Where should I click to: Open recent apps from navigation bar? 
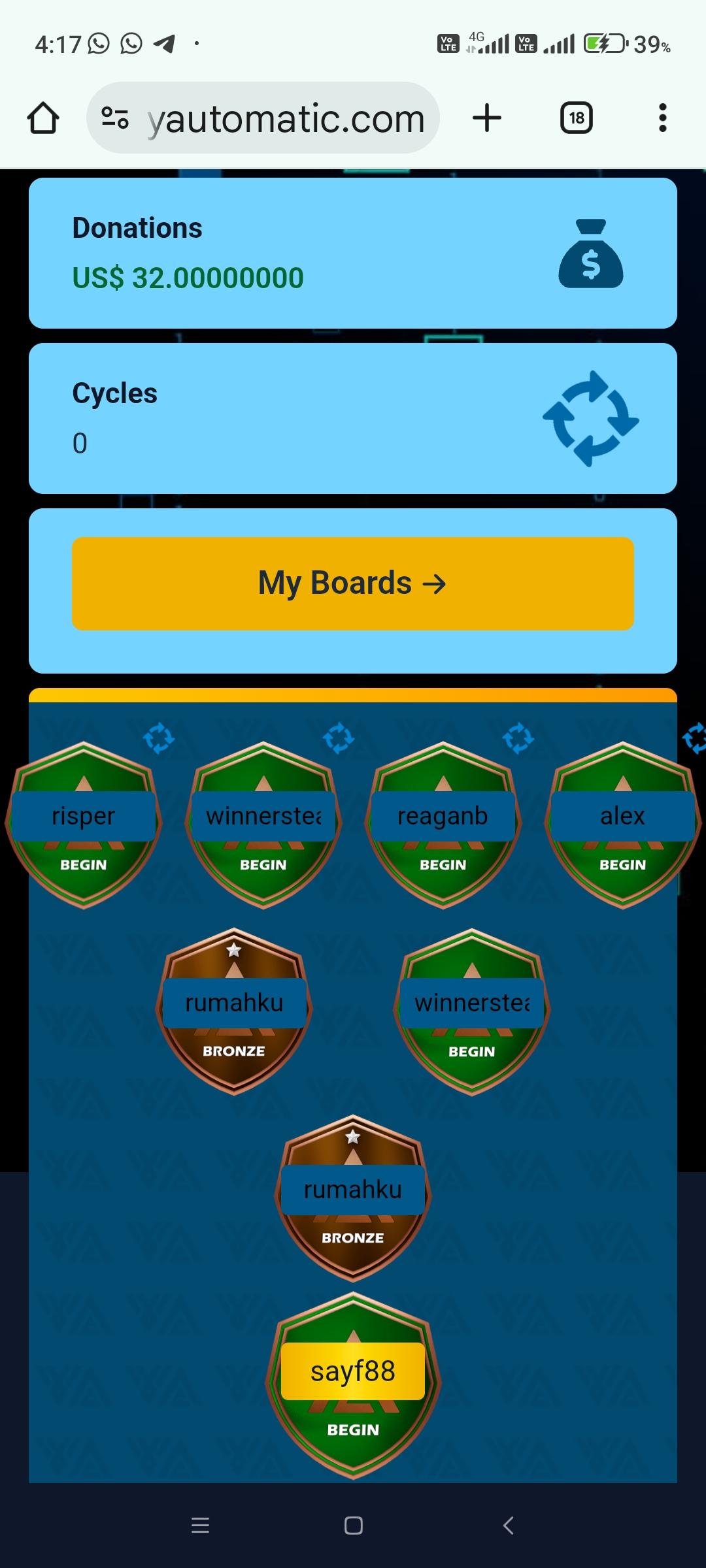pos(200,1526)
